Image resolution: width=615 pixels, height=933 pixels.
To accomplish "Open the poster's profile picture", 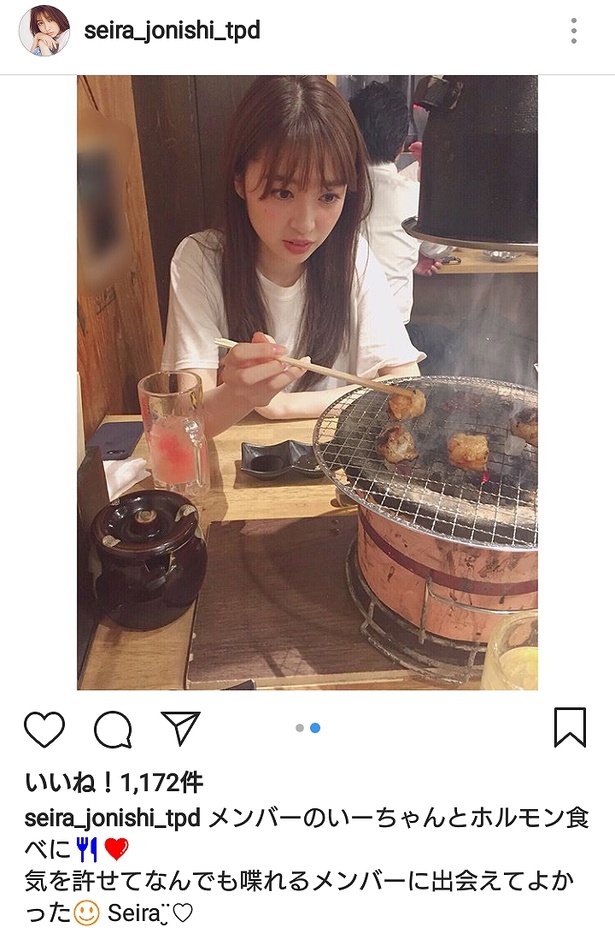I will point(44,31).
